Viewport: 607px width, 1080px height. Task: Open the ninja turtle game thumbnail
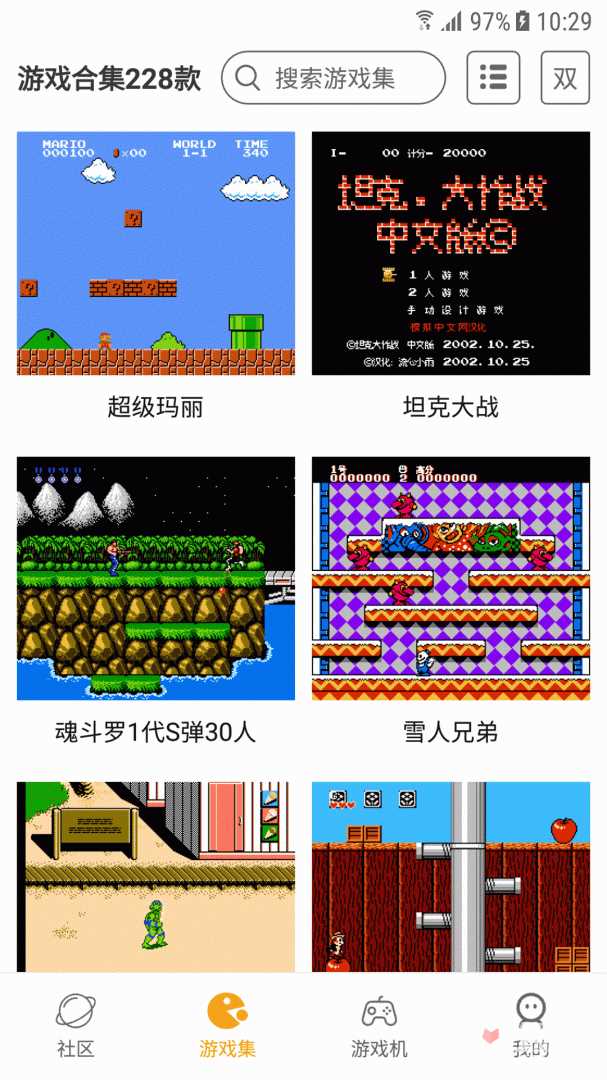156,876
